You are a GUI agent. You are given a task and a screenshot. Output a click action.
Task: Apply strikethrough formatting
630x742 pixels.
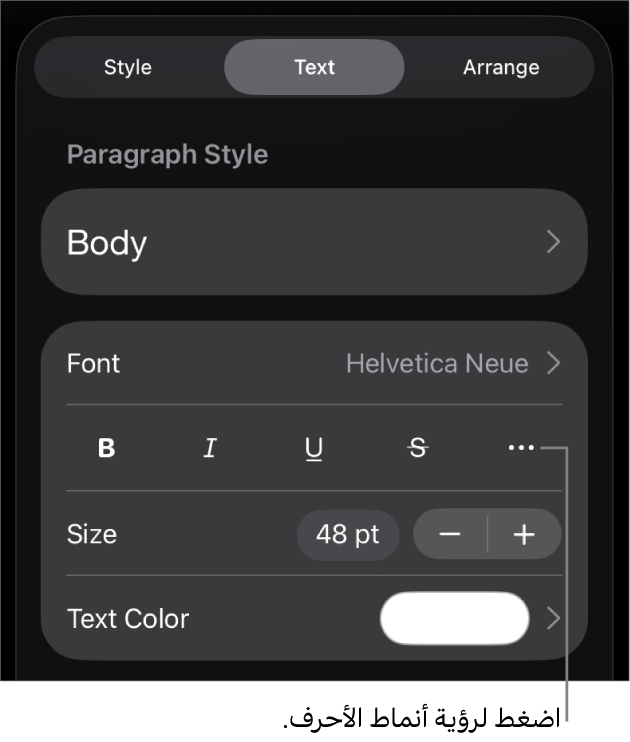[x=418, y=449]
